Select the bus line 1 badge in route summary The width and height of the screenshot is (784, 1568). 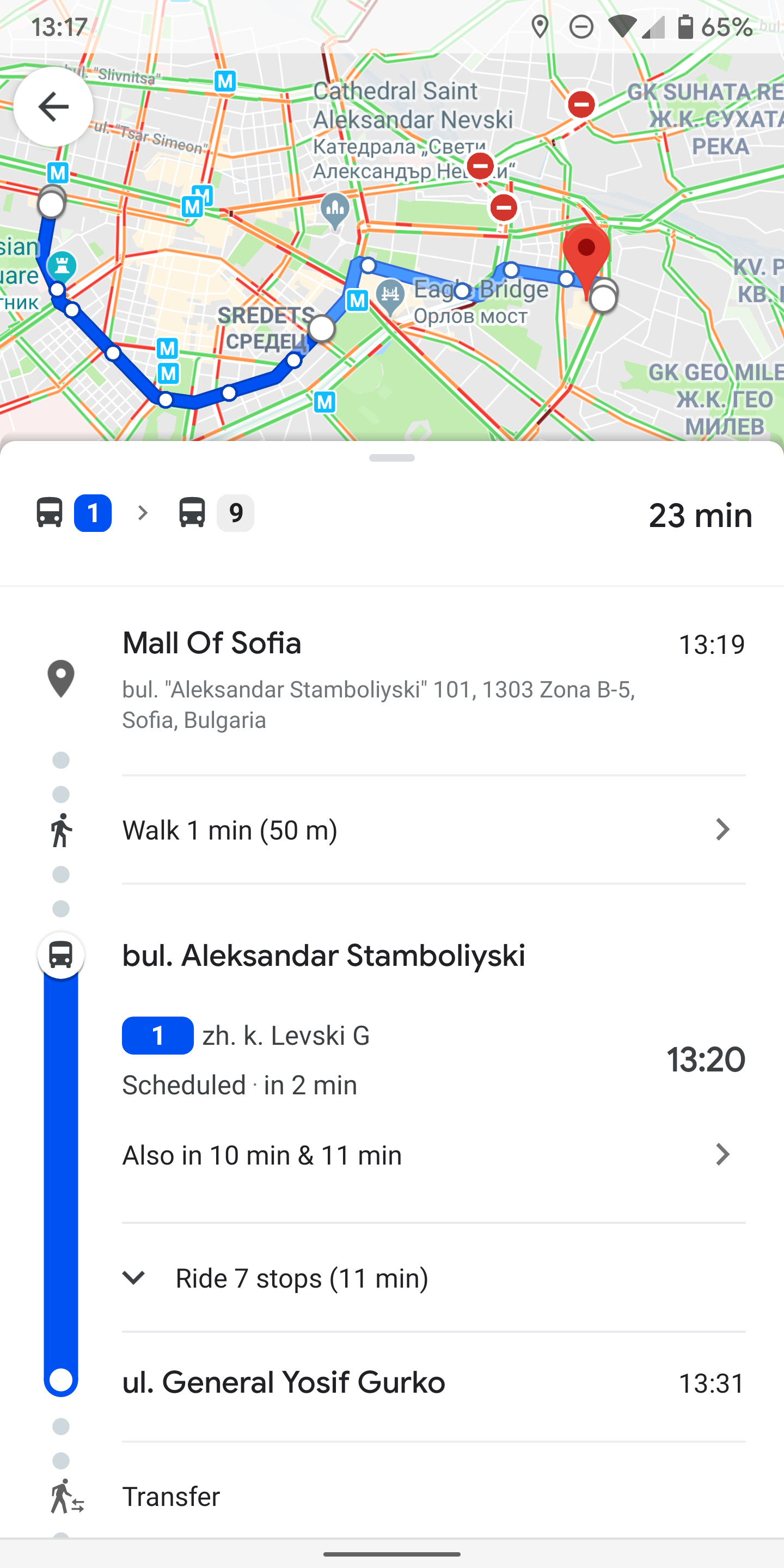tap(93, 513)
